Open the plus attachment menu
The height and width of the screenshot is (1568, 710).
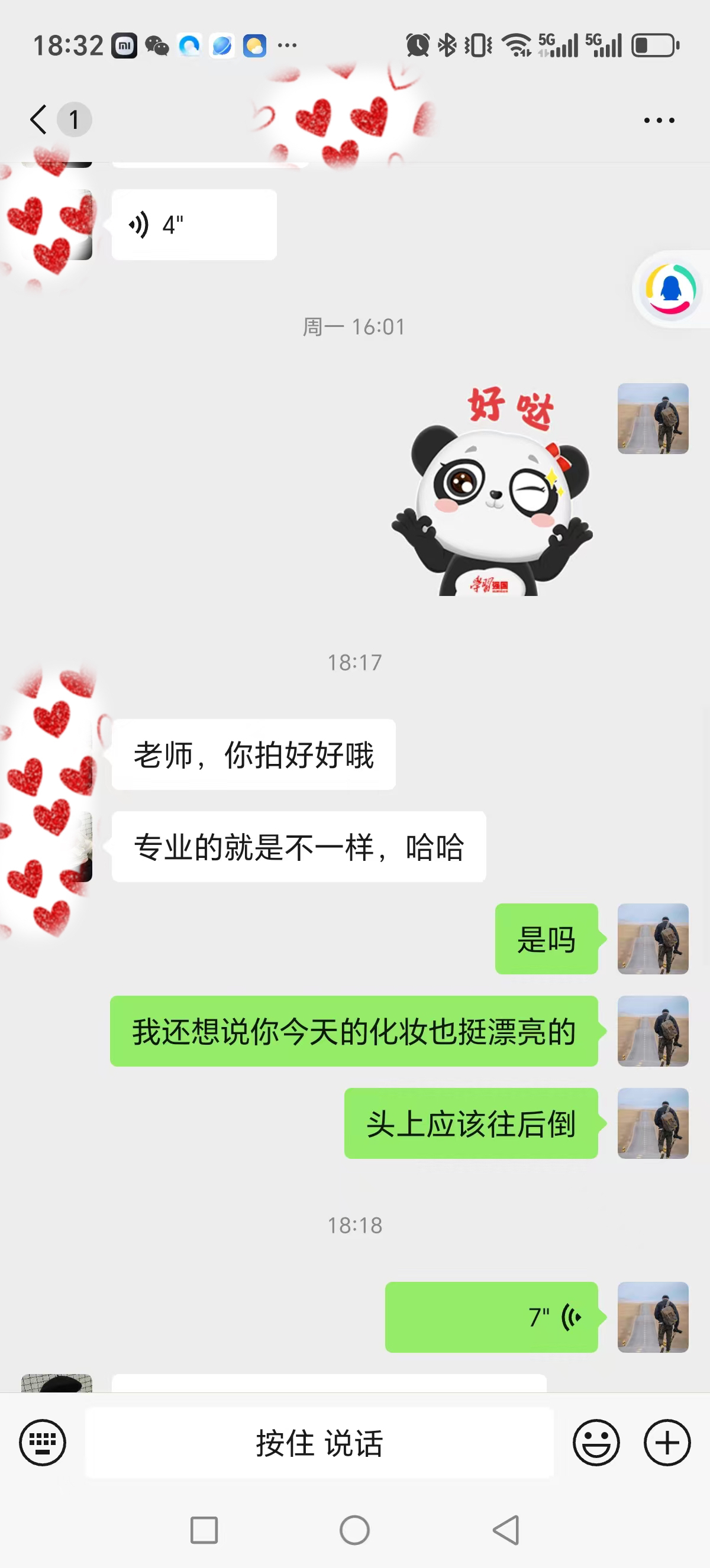click(x=667, y=1443)
